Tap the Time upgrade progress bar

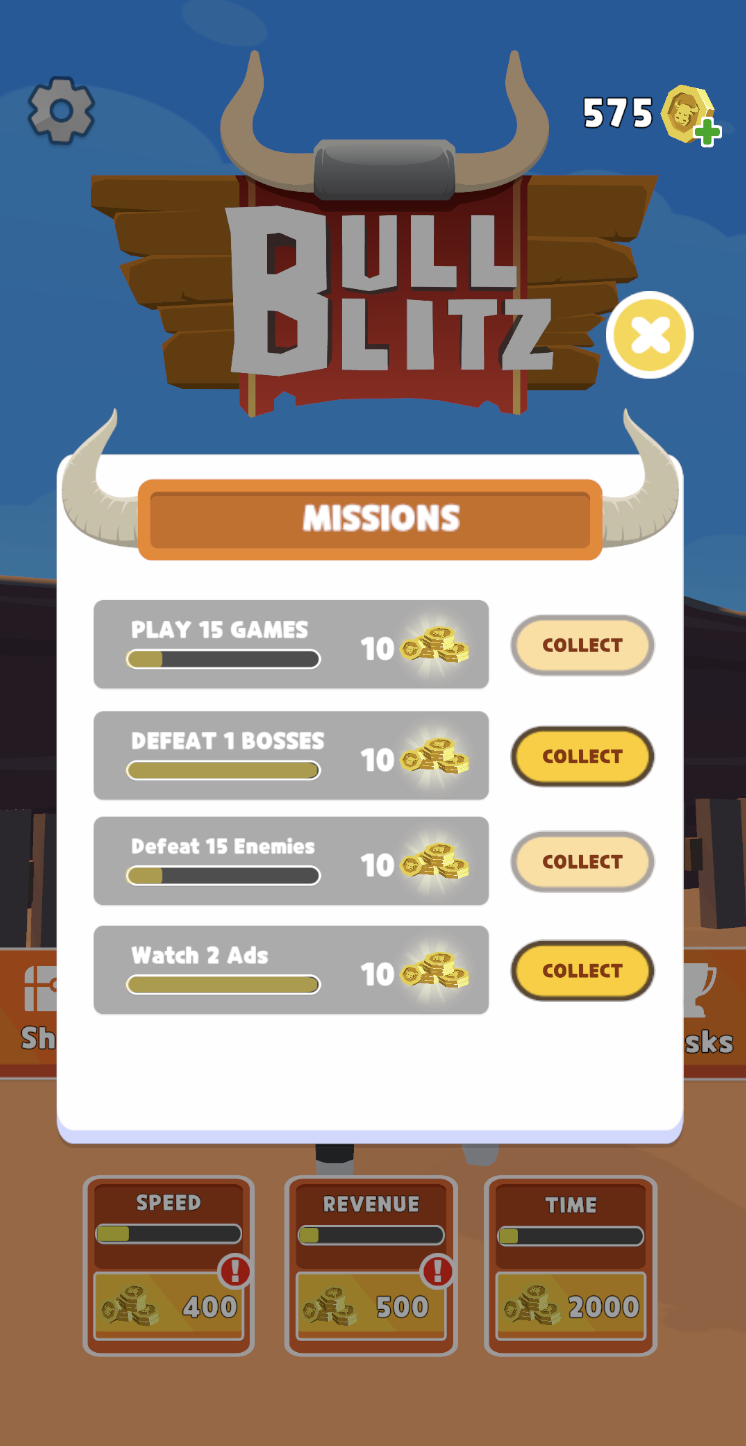click(x=570, y=1236)
